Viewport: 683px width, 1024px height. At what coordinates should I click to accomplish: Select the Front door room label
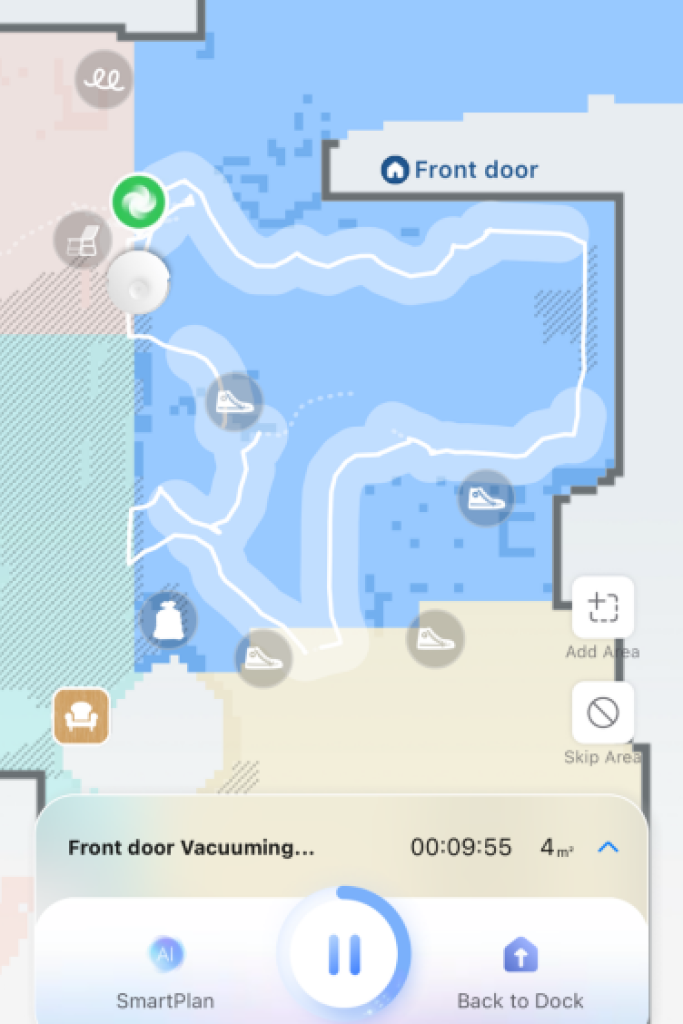coord(460,170)
